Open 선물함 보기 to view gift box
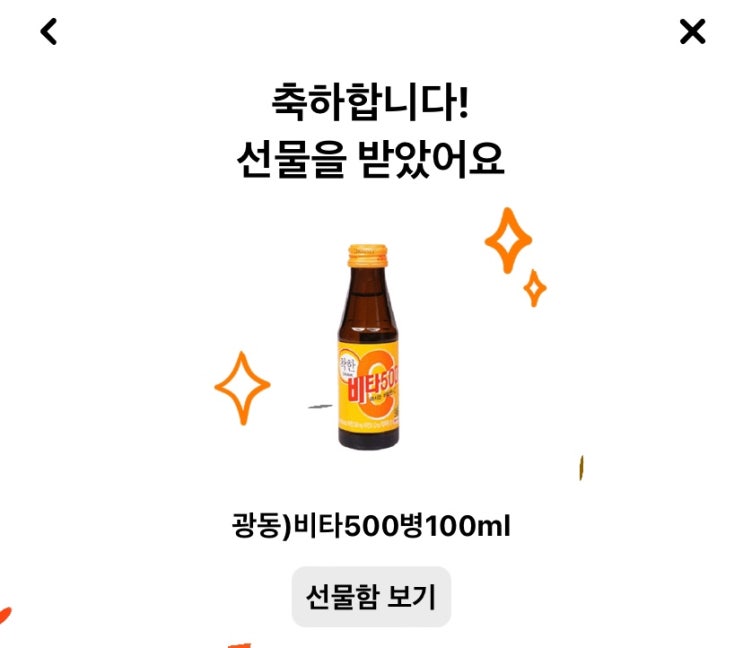 371,596
